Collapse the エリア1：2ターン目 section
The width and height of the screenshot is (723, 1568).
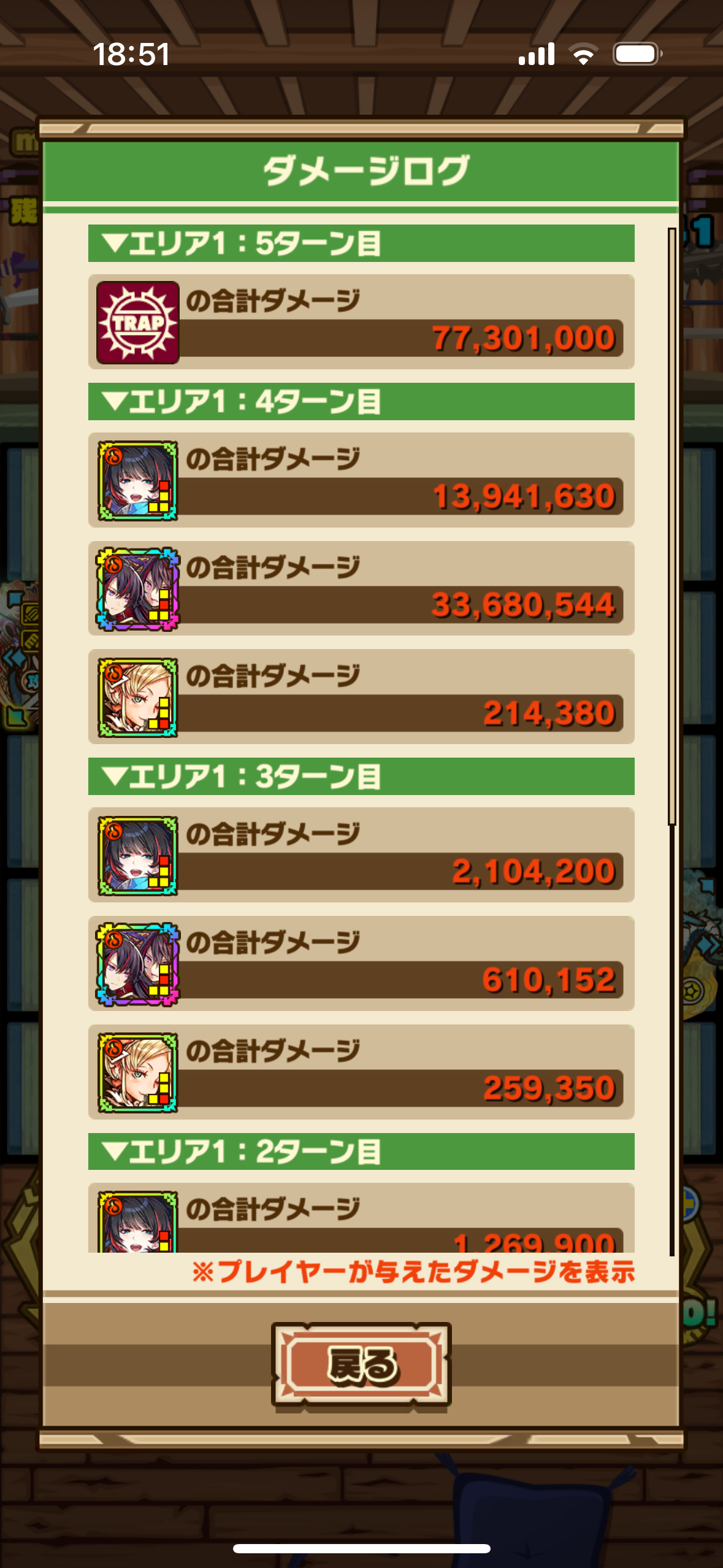coord(361,1151)
